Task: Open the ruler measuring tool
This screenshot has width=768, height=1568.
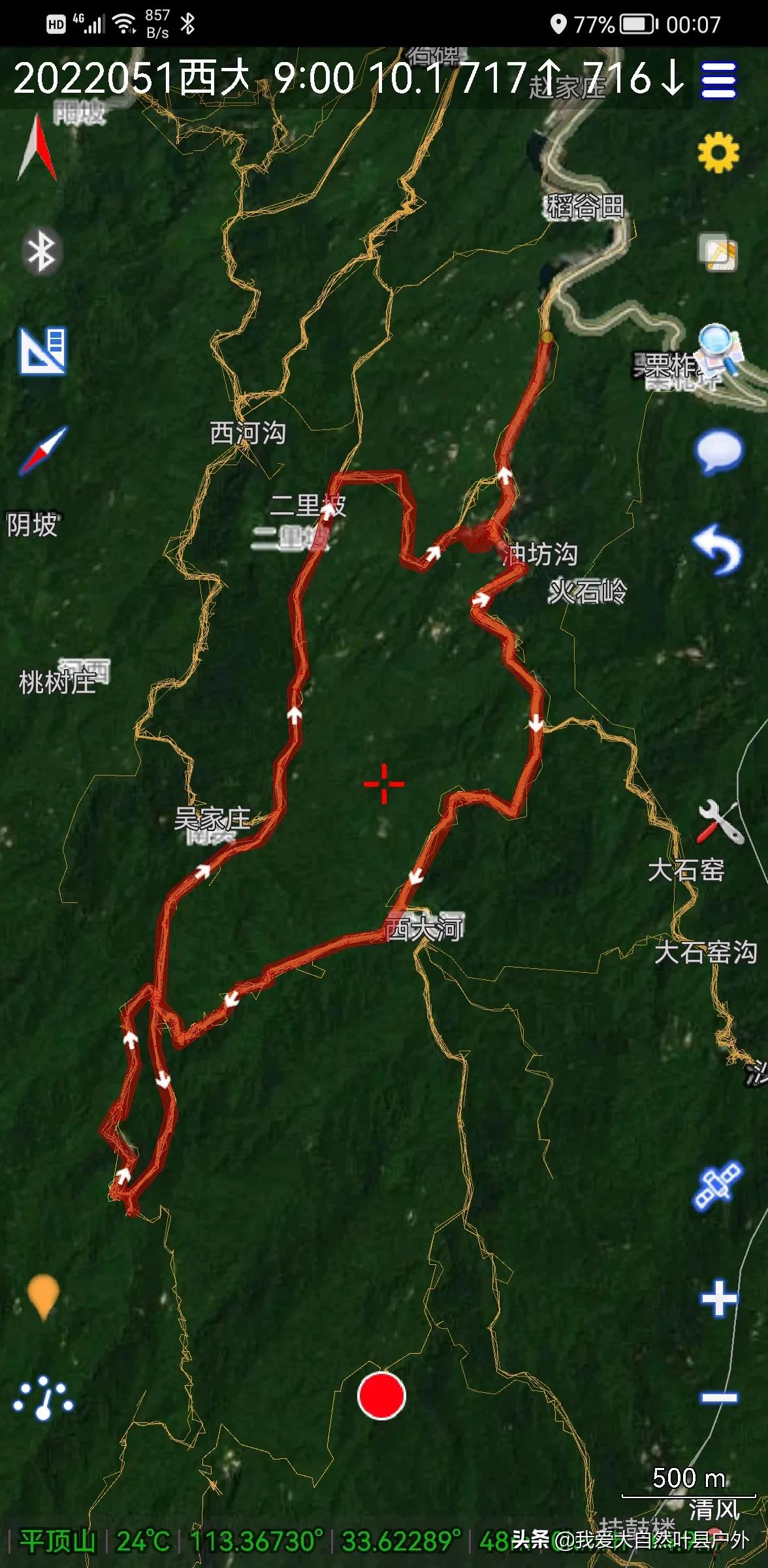Action: (x=42, y=351)
